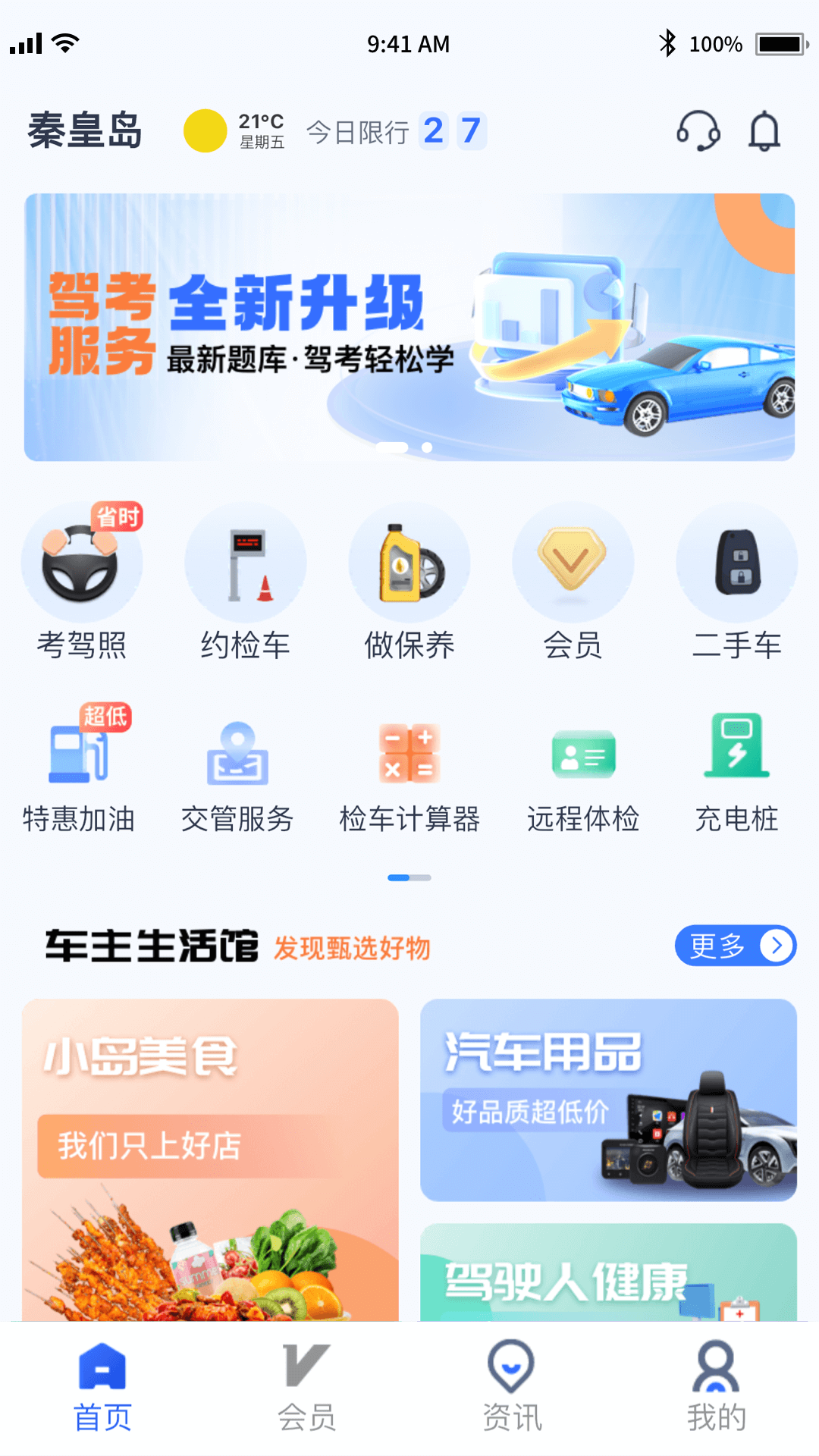Image resolution: width=819 pixels, height=1456 pixels.
Task: Open the 考驾照 driving test service
Action: 82,580
